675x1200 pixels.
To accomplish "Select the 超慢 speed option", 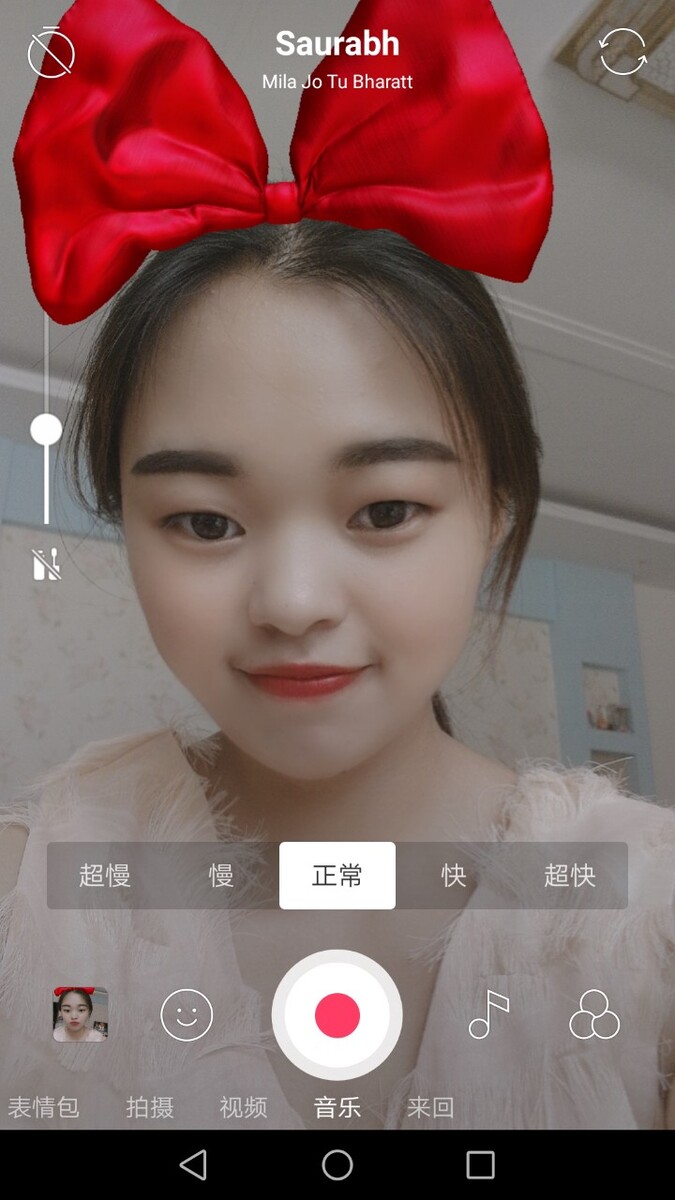I will tap(105, 876).
